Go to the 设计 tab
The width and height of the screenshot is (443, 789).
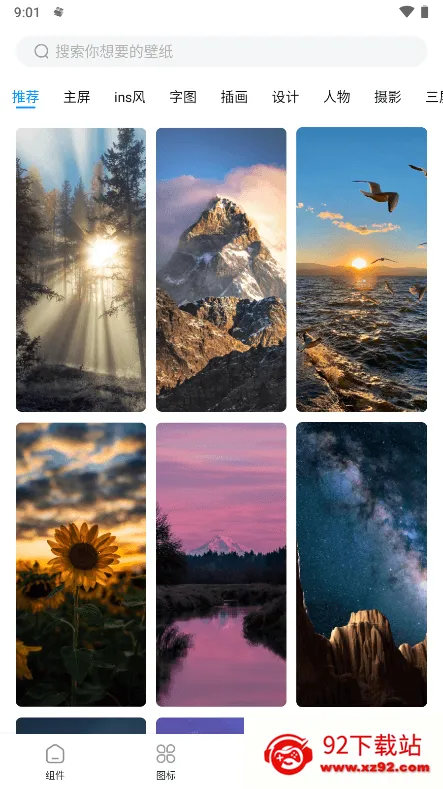[285, 97]
